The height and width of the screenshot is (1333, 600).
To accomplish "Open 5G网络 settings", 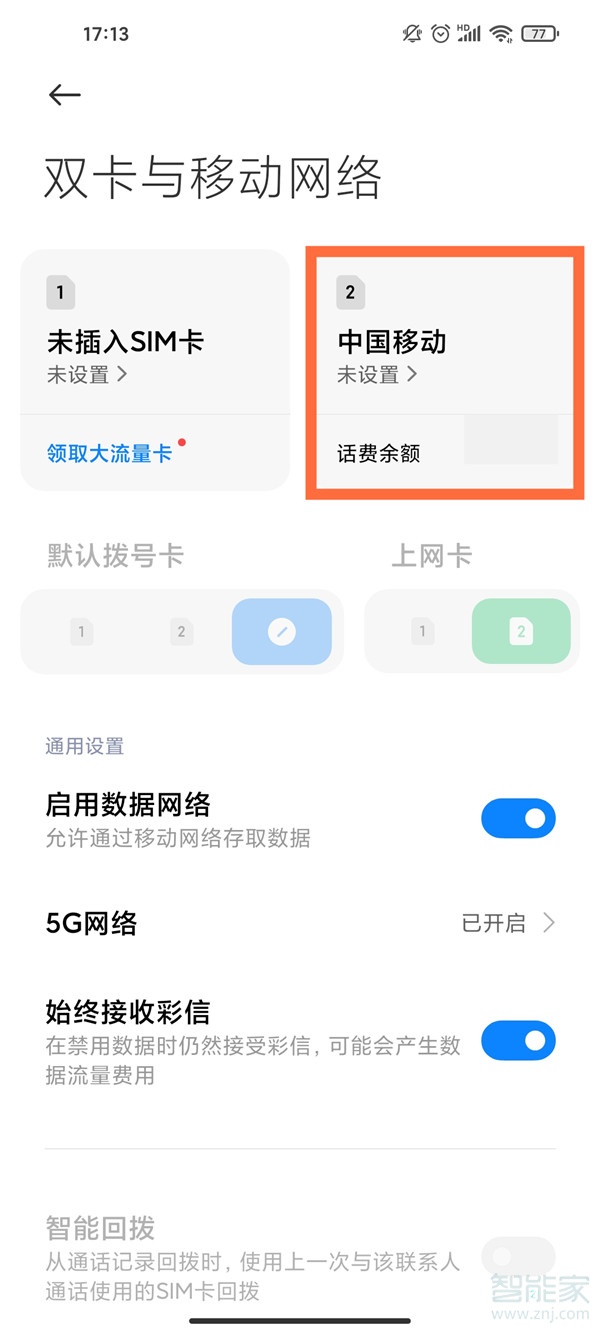I will (300, 923).
